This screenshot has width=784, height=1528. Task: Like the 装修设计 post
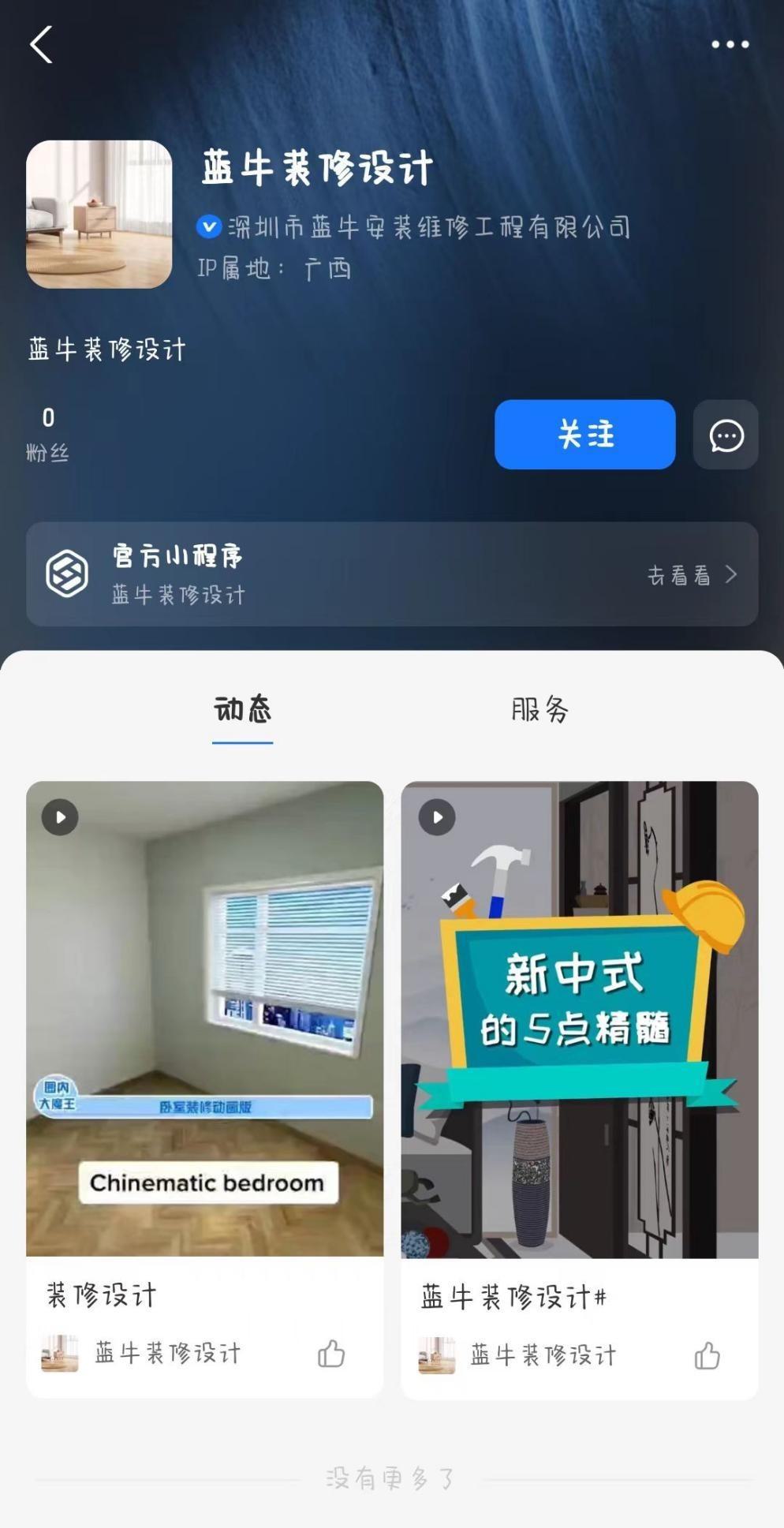click(331, 1354)
